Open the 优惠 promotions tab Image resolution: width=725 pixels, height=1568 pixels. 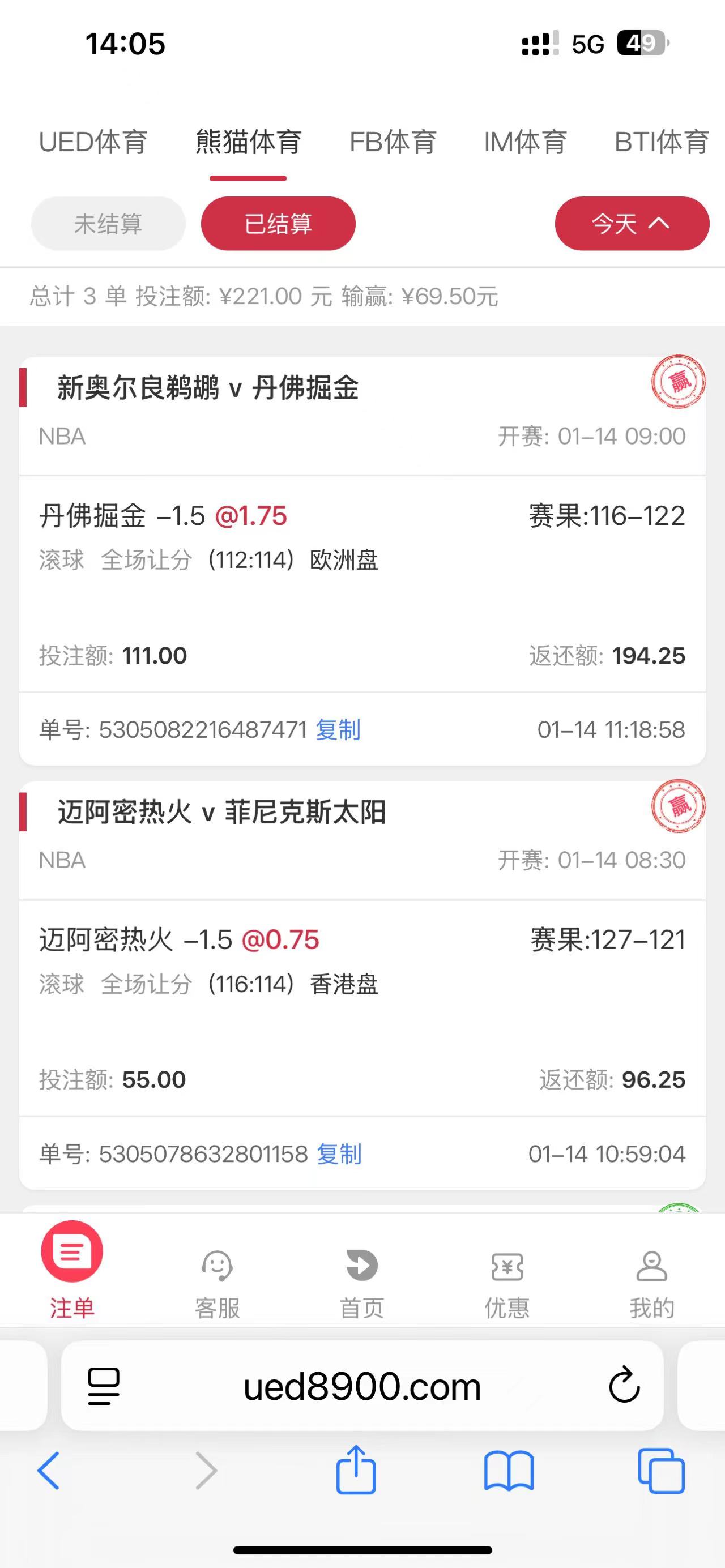pos(506,1277)
